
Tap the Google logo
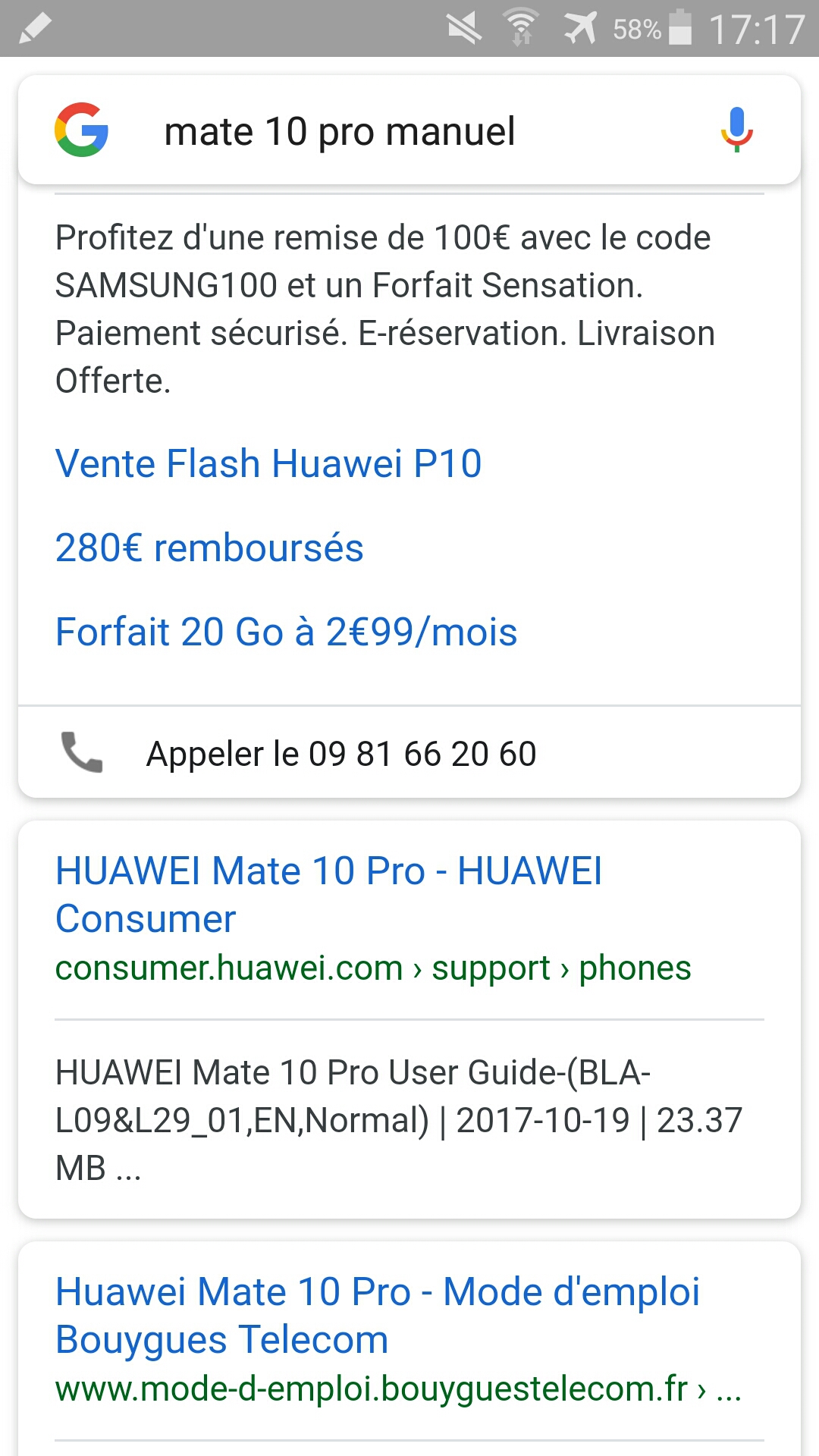point(82,130)
